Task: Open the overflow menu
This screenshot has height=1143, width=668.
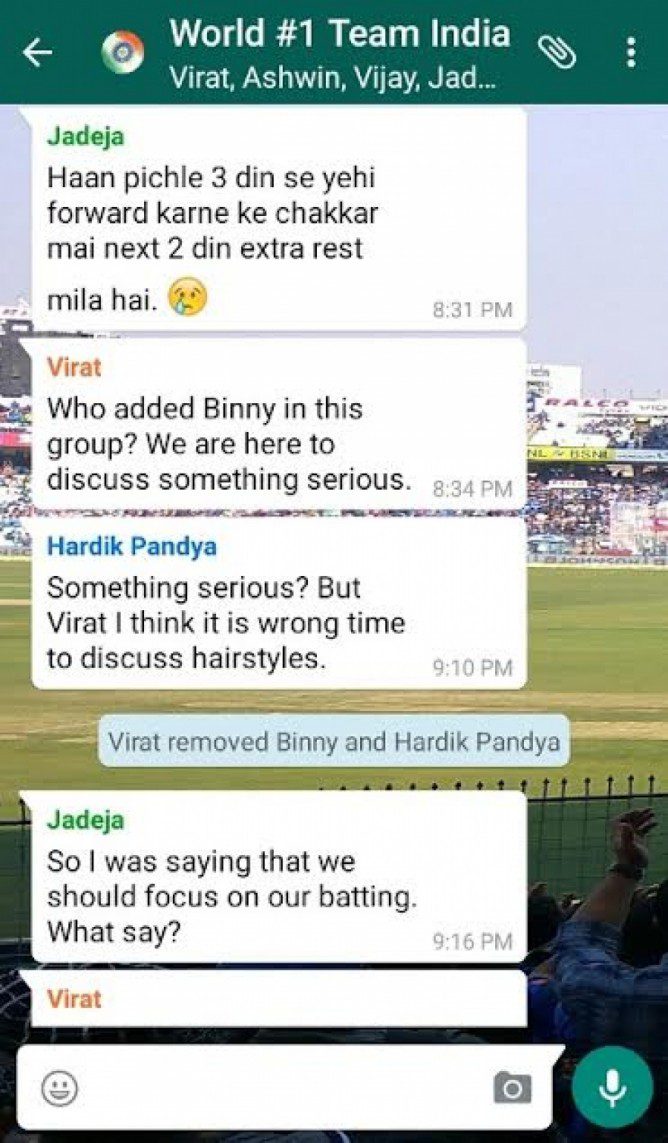Action: 630,52
